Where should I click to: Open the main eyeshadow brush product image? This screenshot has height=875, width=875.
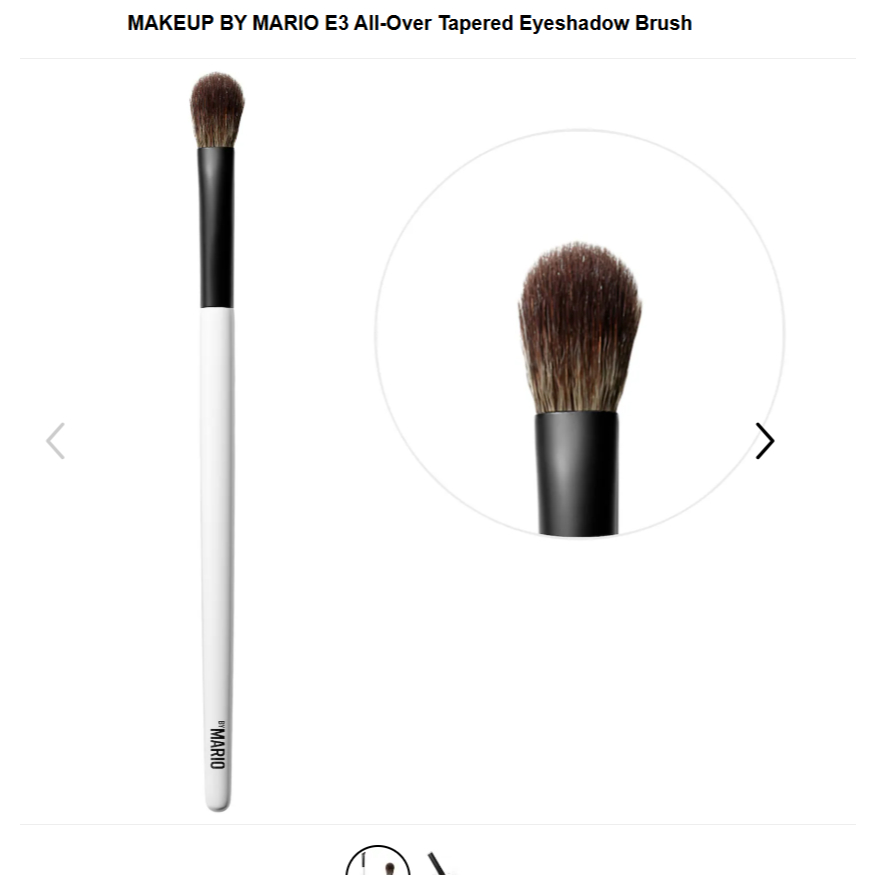[x=217, y=440]
